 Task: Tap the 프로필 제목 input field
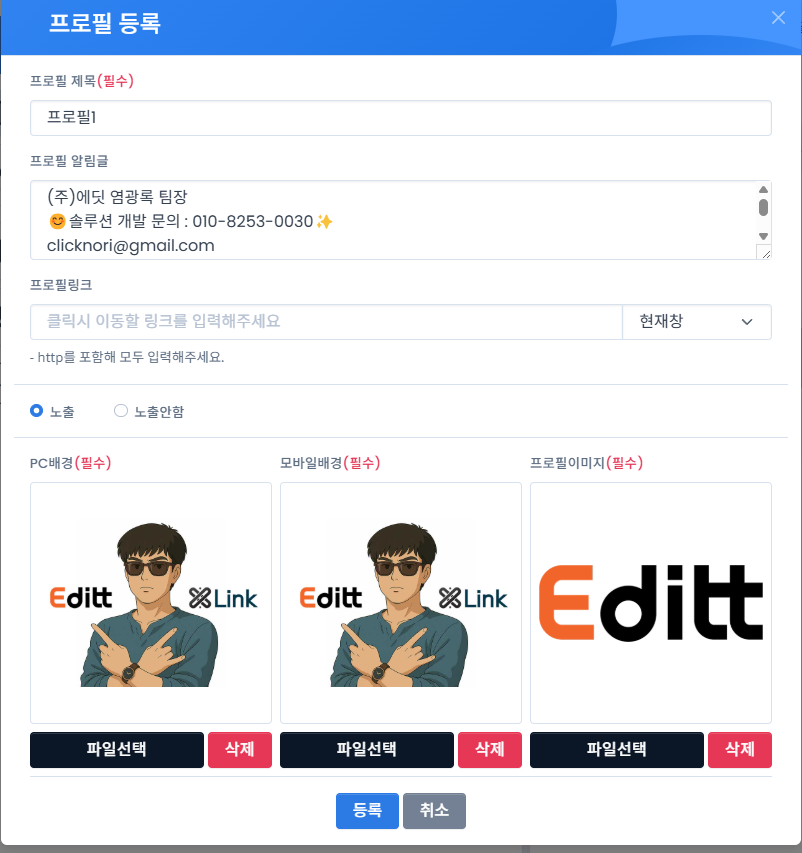pyautogui.click(x=400, y=118)
